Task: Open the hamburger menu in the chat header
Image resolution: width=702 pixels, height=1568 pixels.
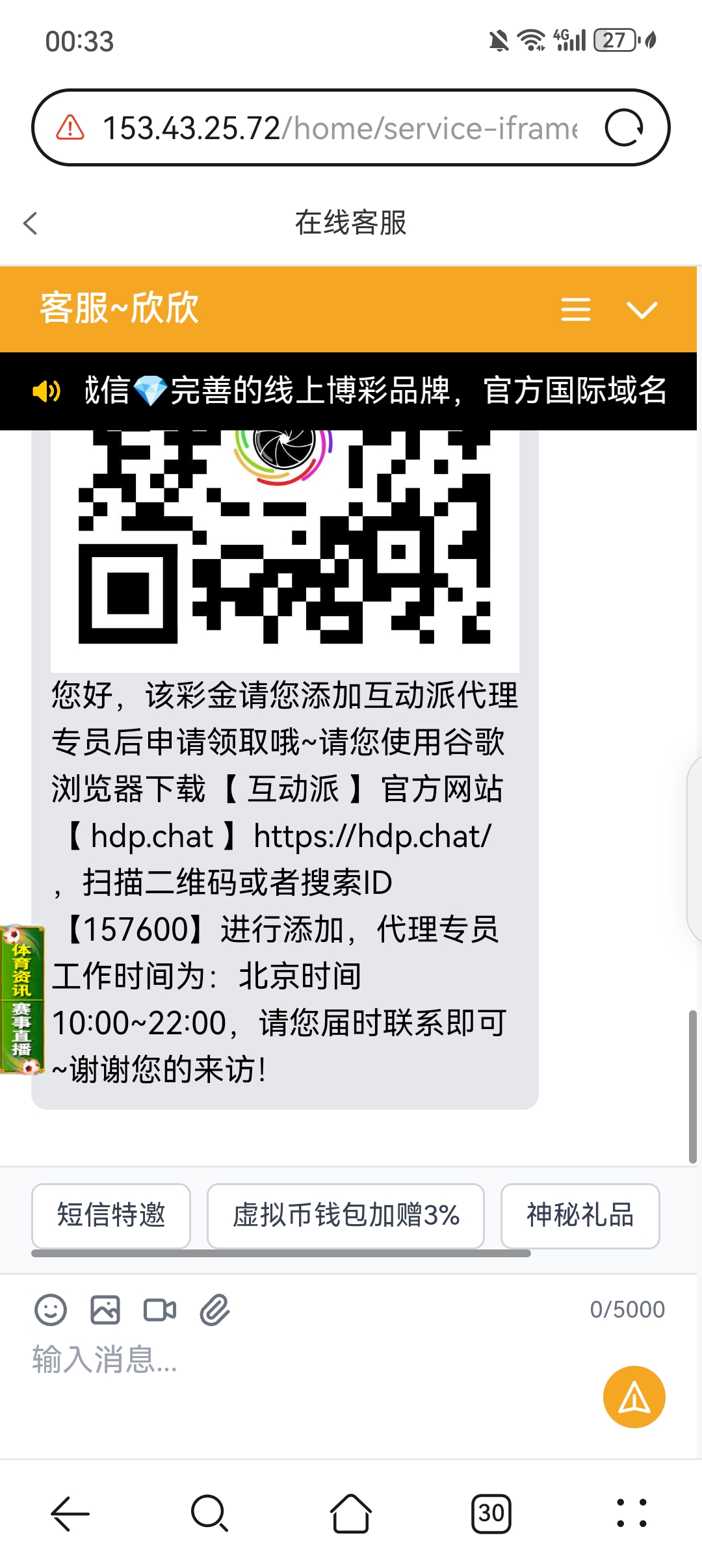Action: click(575, 309)
